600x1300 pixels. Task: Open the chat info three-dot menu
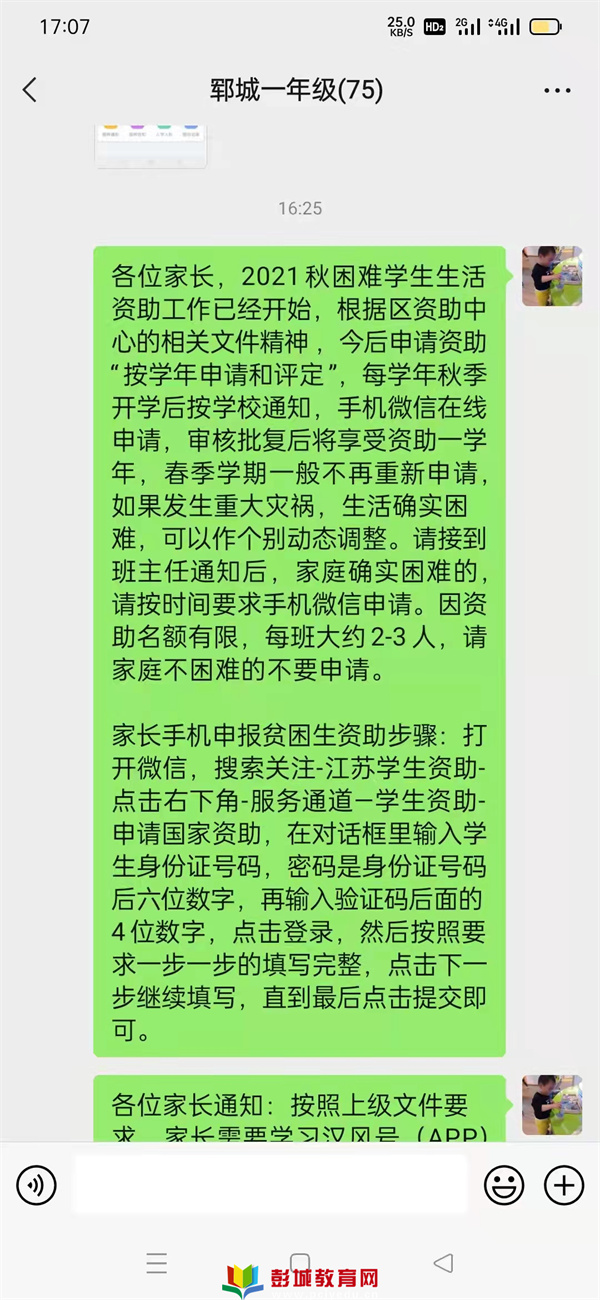557,90
